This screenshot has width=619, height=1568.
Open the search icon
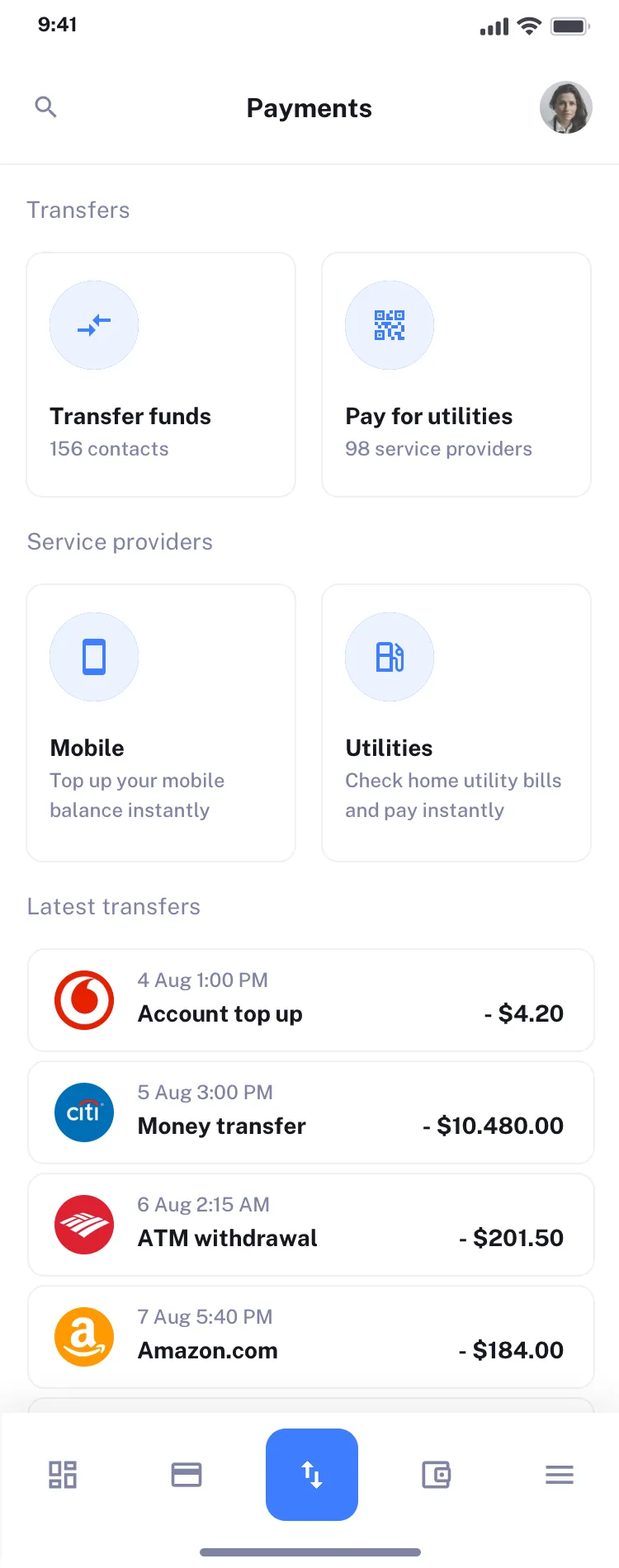pos(46,107)
